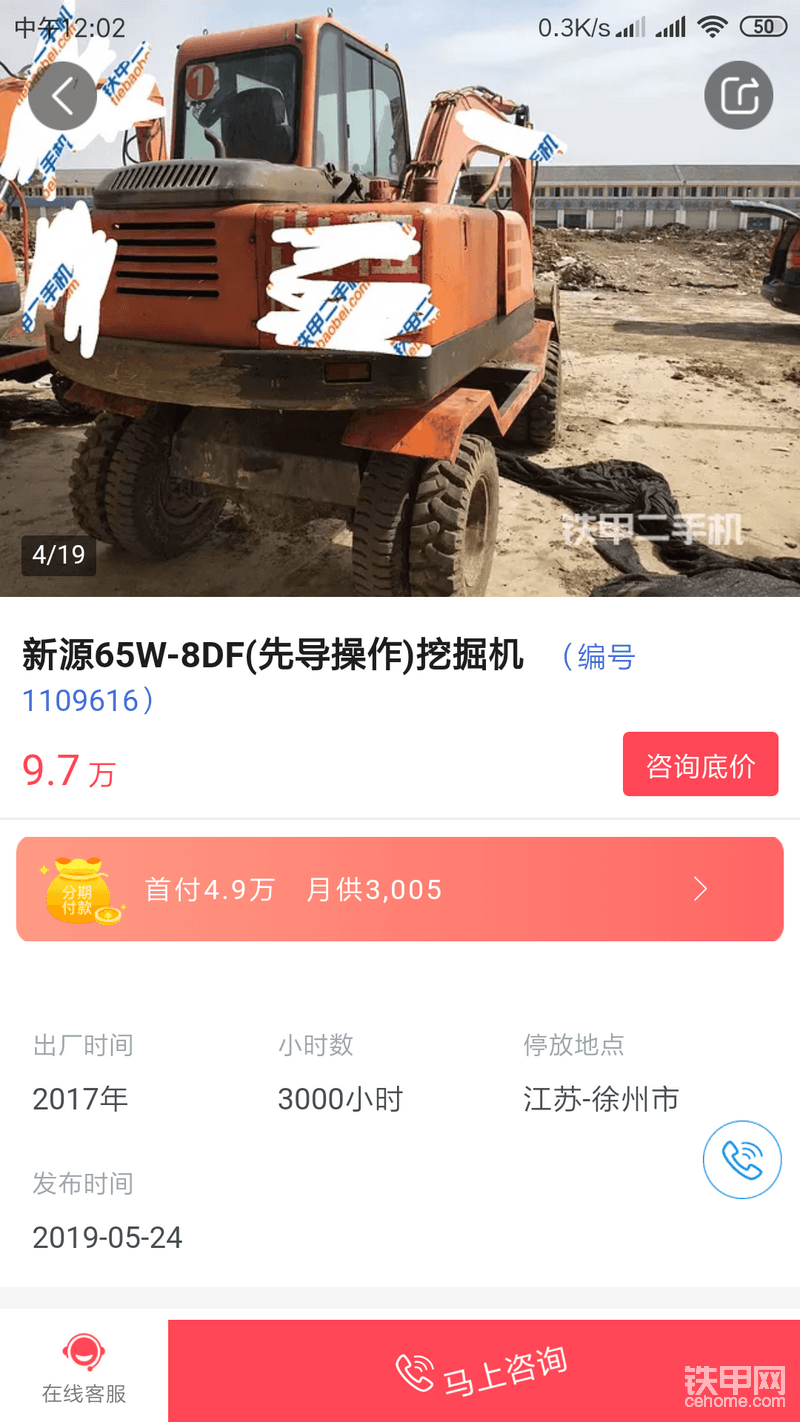Open 在线客服 online customer service
Screen dimensions: 800x1422
(84, 1370)
